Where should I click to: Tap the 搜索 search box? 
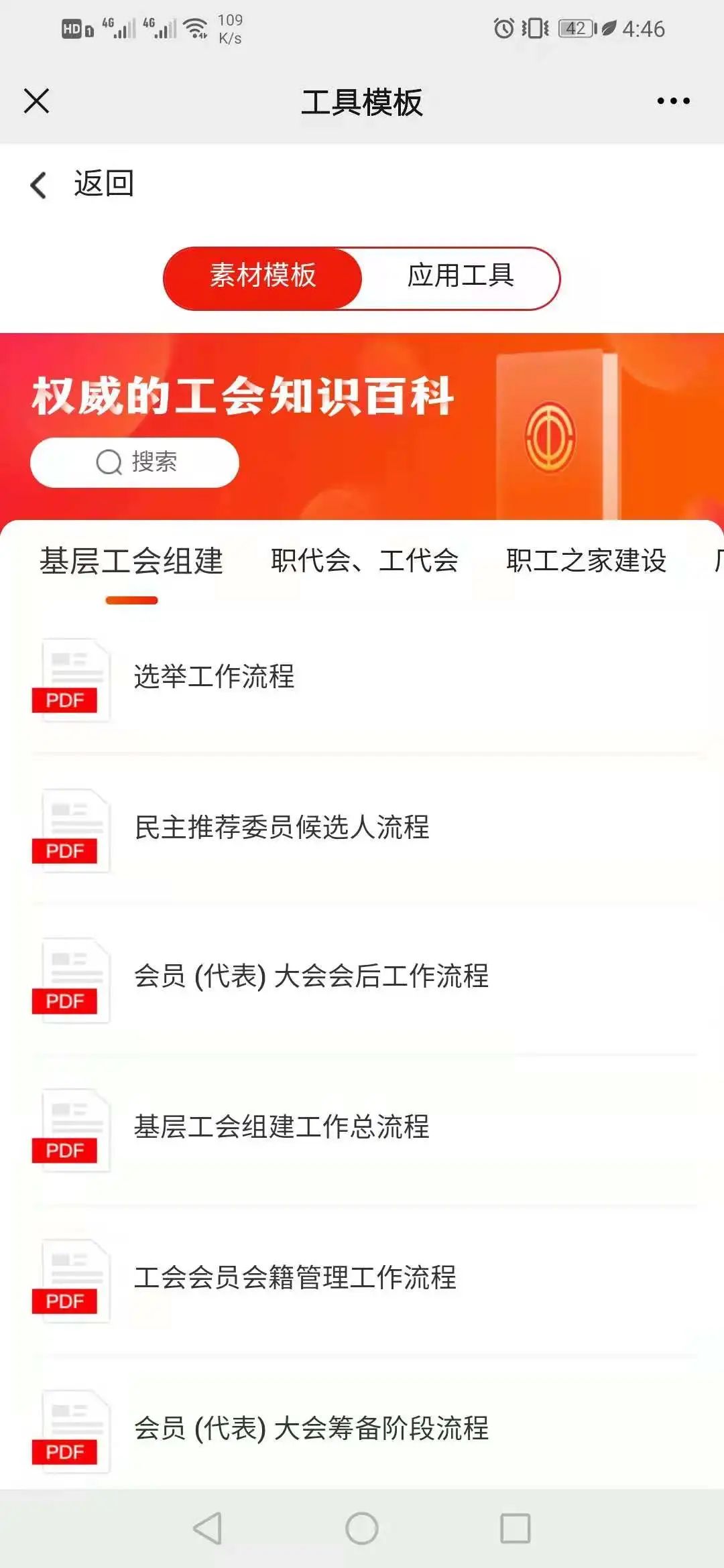pyautogui.click(x=135, y=462)
